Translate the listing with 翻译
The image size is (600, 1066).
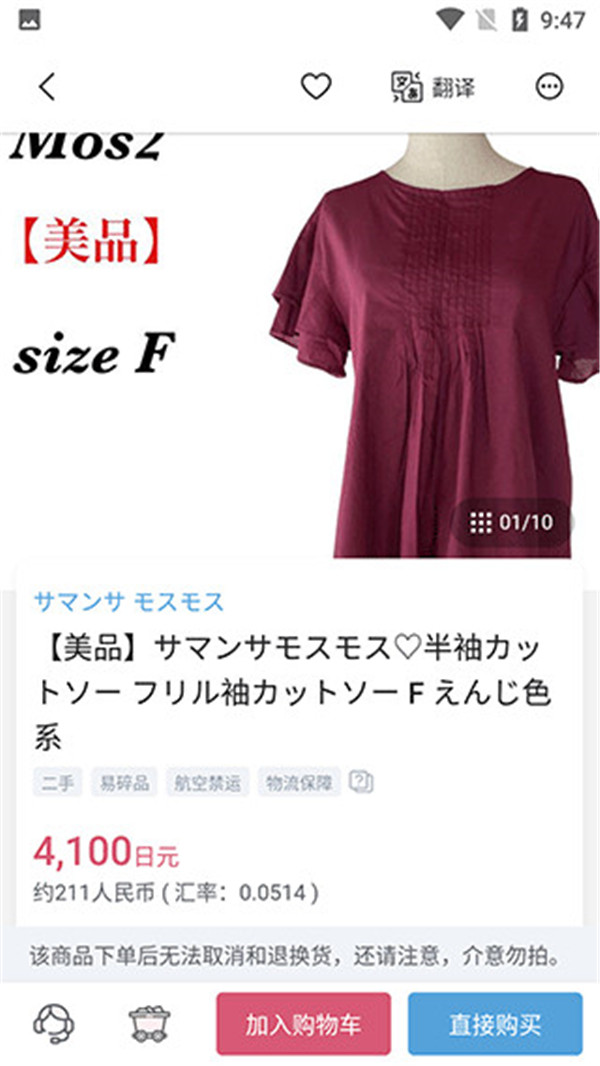[432, 87]
